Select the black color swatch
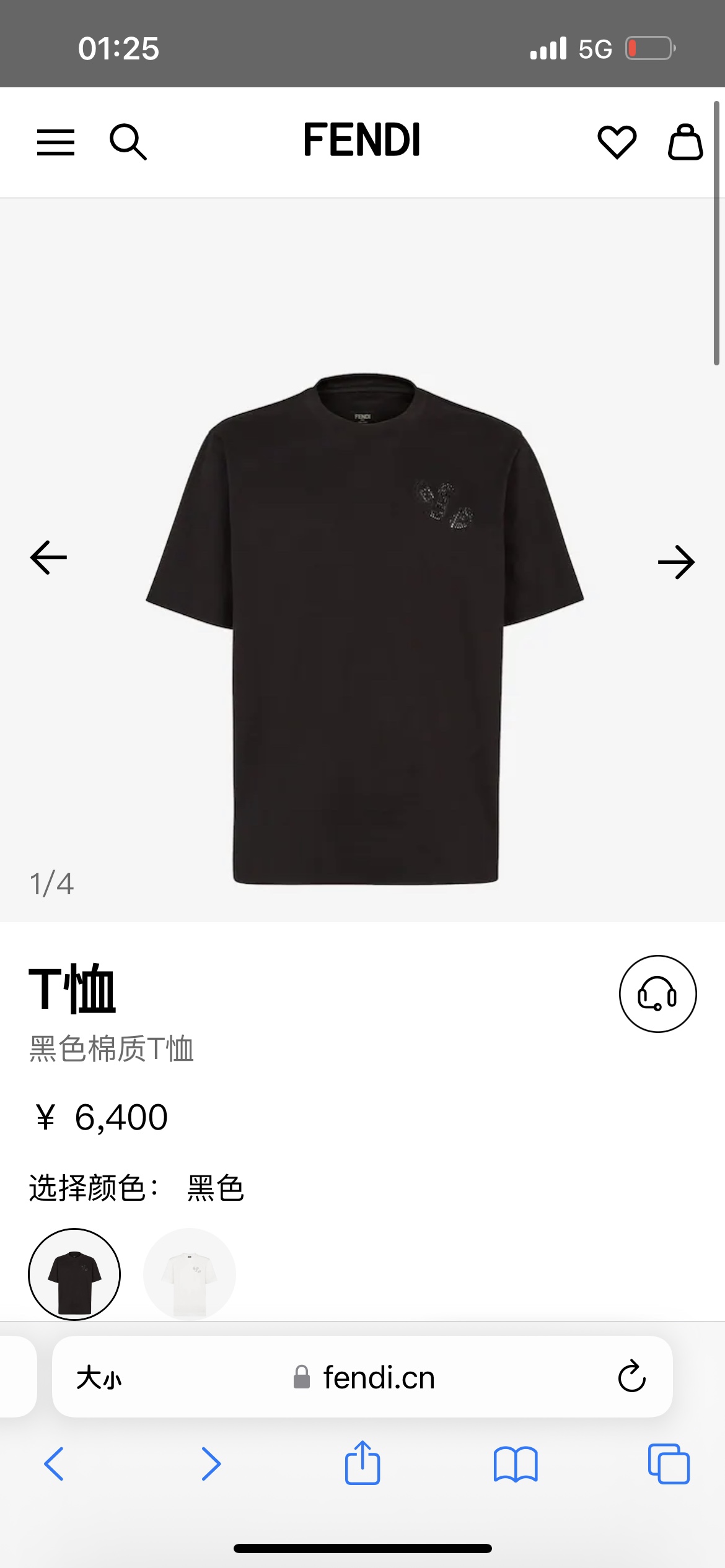The image size is (725, 1568). (x=74, y=1274)
